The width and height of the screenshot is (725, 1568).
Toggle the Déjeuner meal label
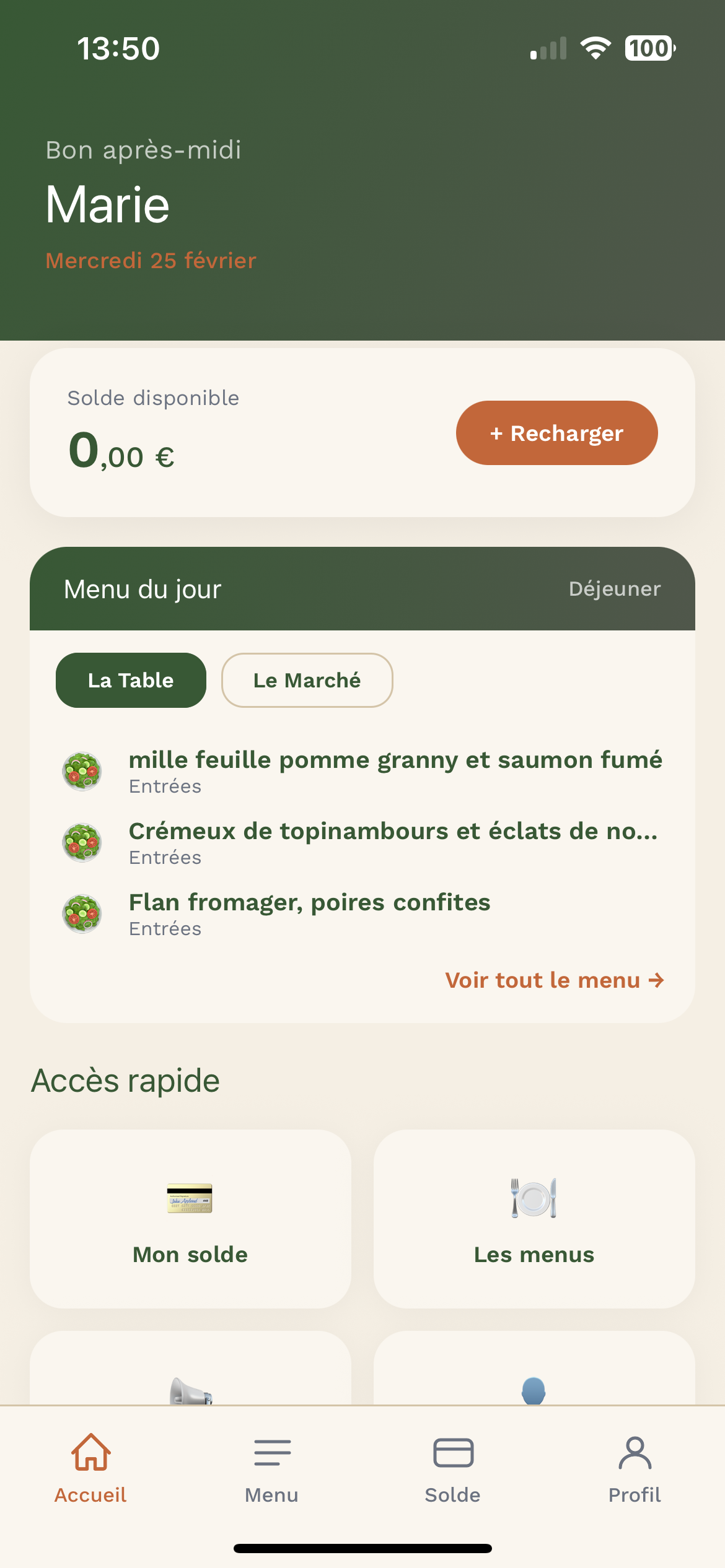(x=615, y=589)
